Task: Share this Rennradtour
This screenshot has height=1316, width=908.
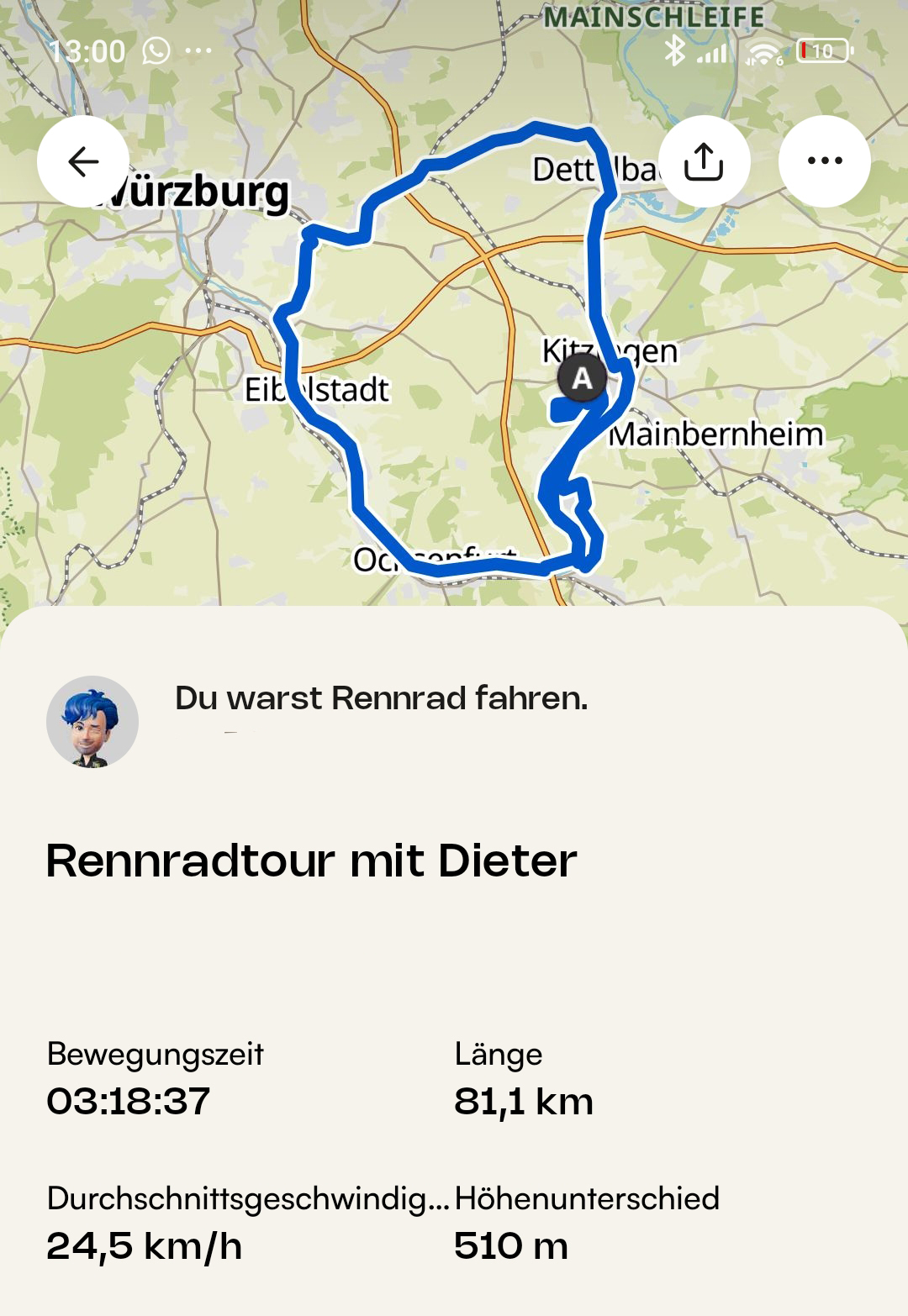Action: [x=704, y=161]
